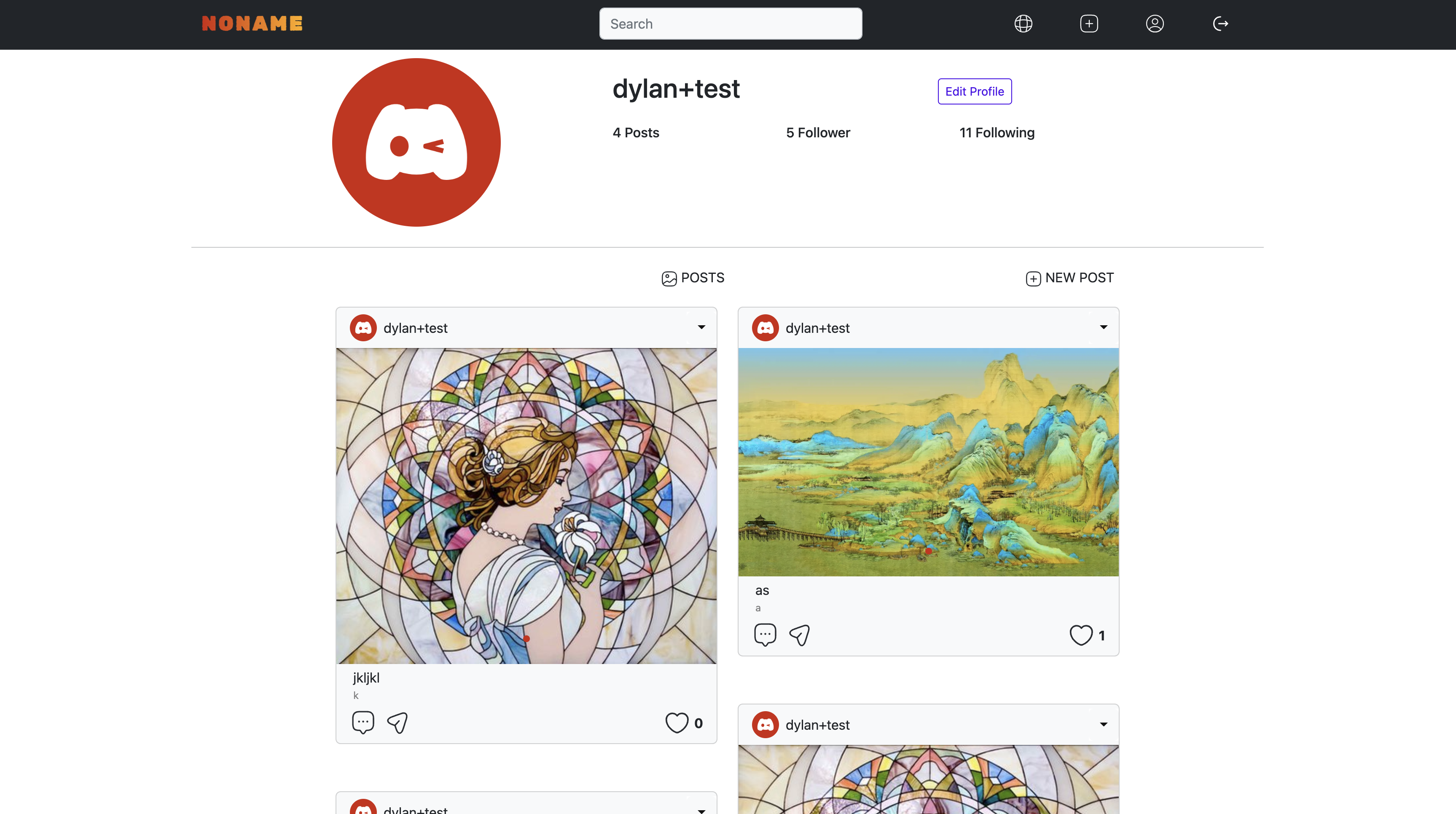
Task: Expand the dropdown on the jkljkl post
Action: coord(701,327)
